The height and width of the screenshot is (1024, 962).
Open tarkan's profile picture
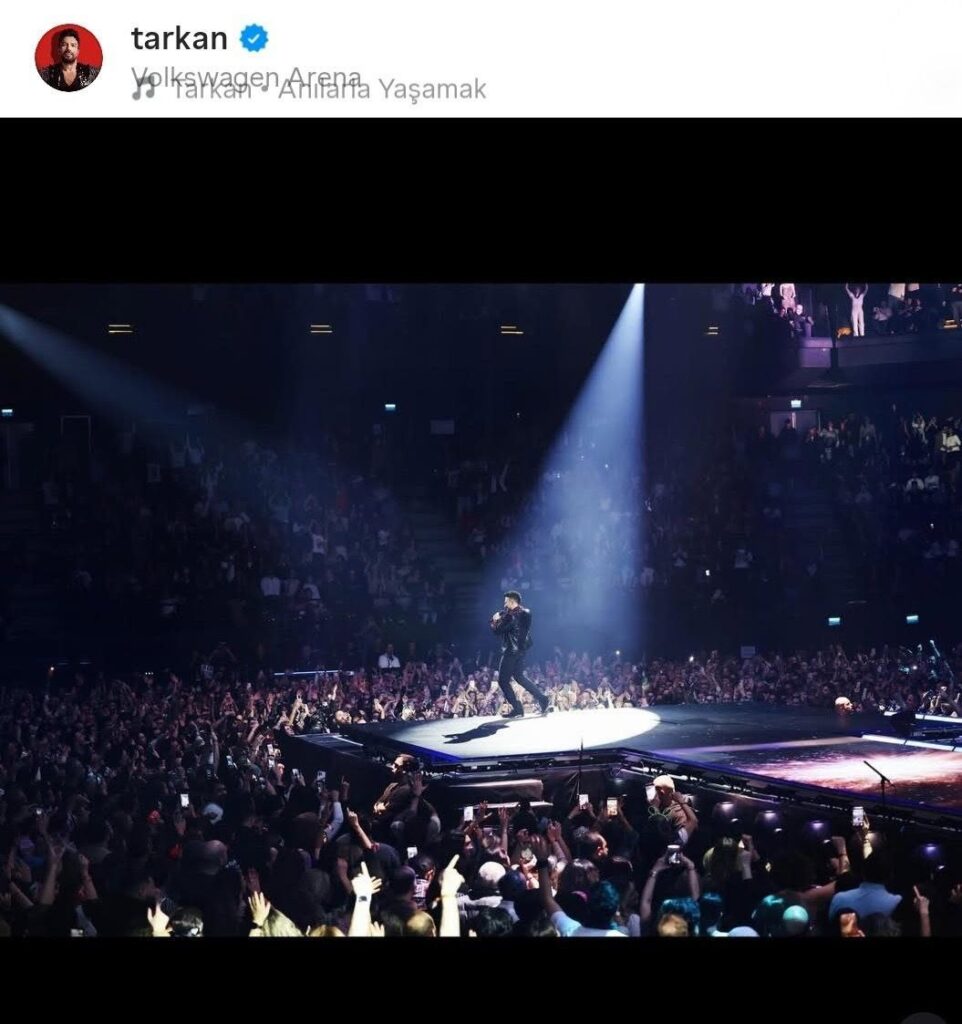pyautogui.click(x=68, y=57)
